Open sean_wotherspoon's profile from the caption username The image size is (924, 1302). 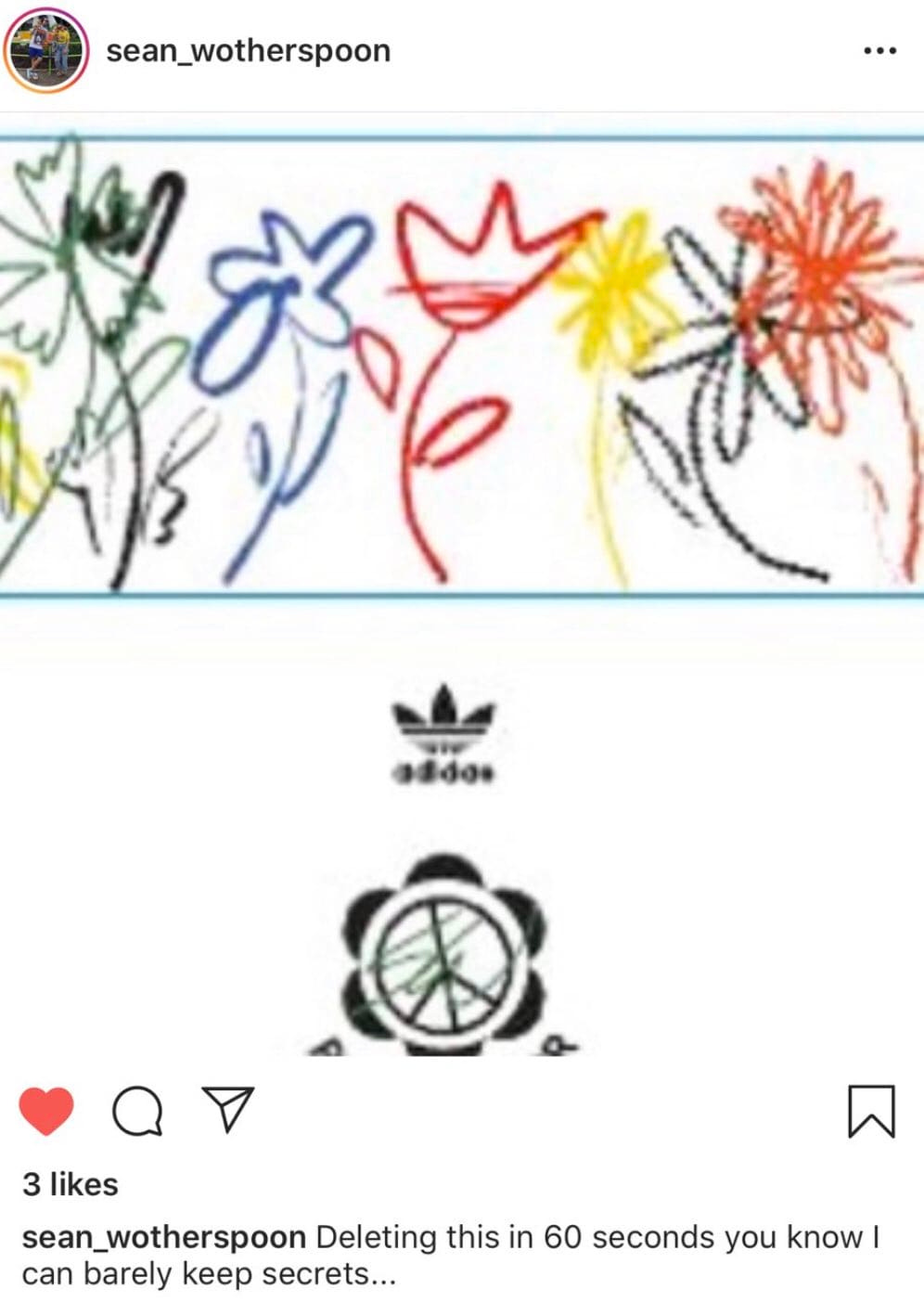coord(163,1237)
